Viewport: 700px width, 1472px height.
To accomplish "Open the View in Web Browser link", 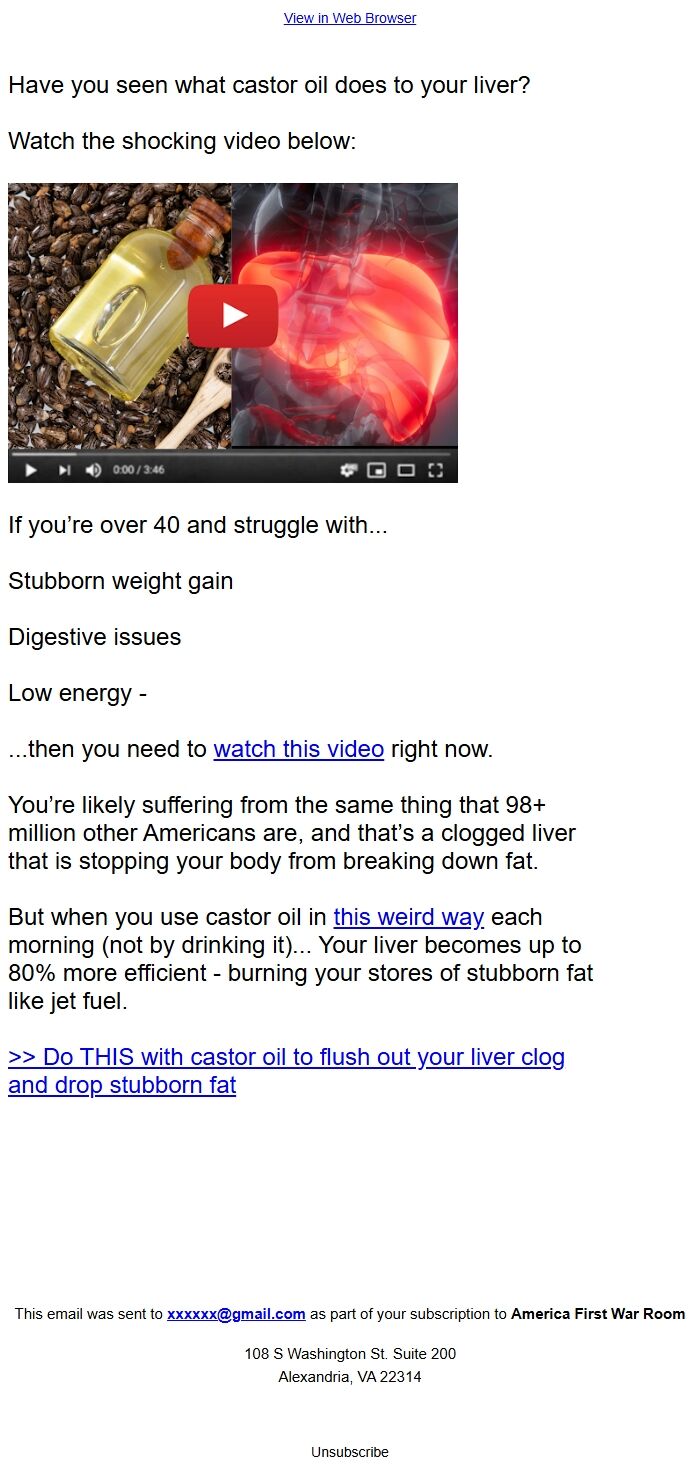I will click(x=350, y=18).
